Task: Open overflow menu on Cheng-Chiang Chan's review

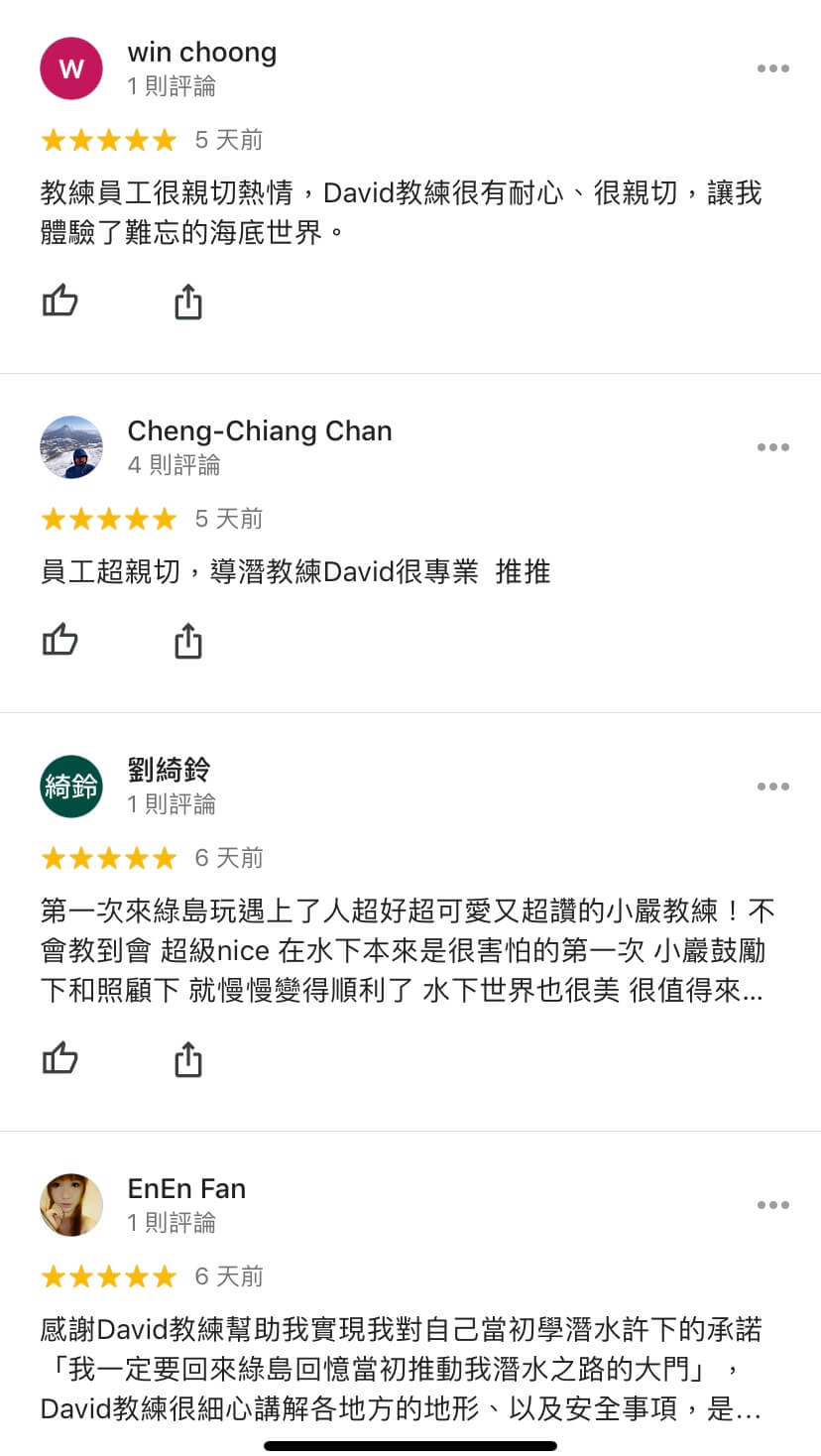Action: click(x=772, y=447)
